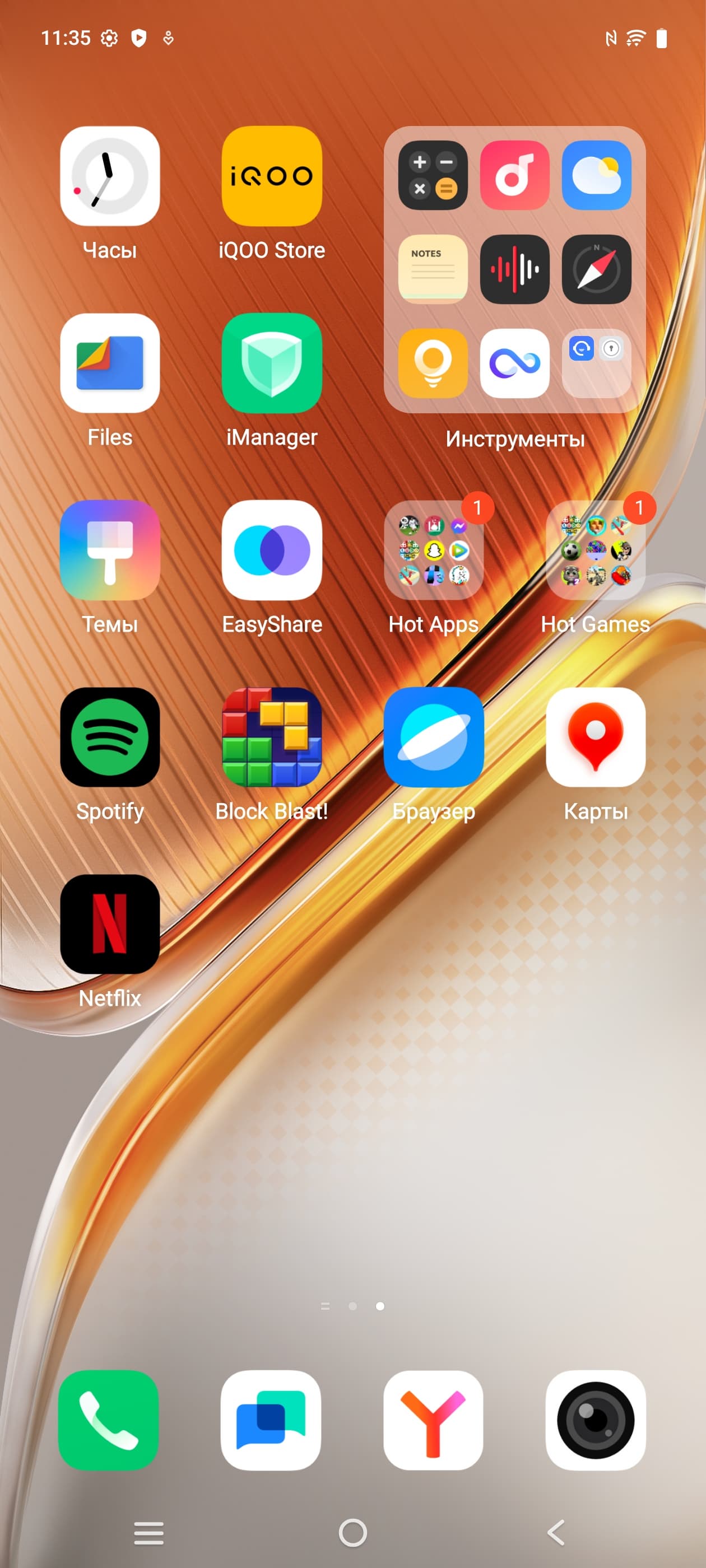Launch Spotify
This screenshot has width=706, height=1568.
[110, 737]
